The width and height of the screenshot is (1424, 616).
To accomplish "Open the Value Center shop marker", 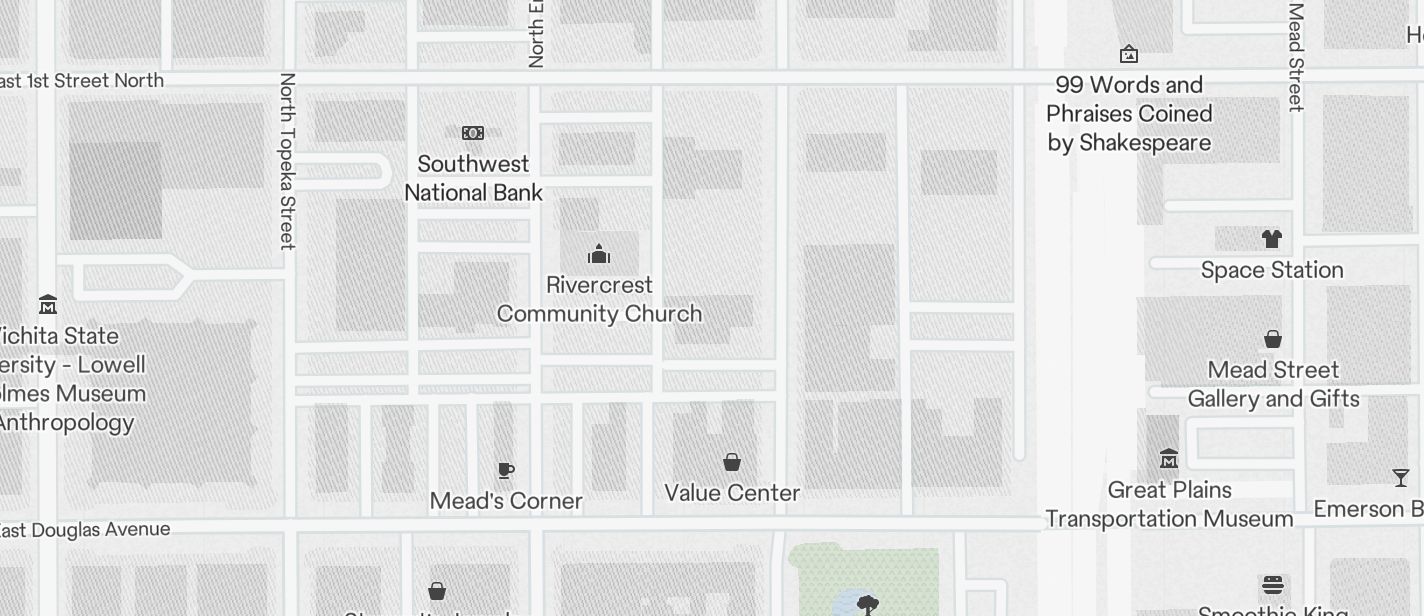I will [732, 462].
